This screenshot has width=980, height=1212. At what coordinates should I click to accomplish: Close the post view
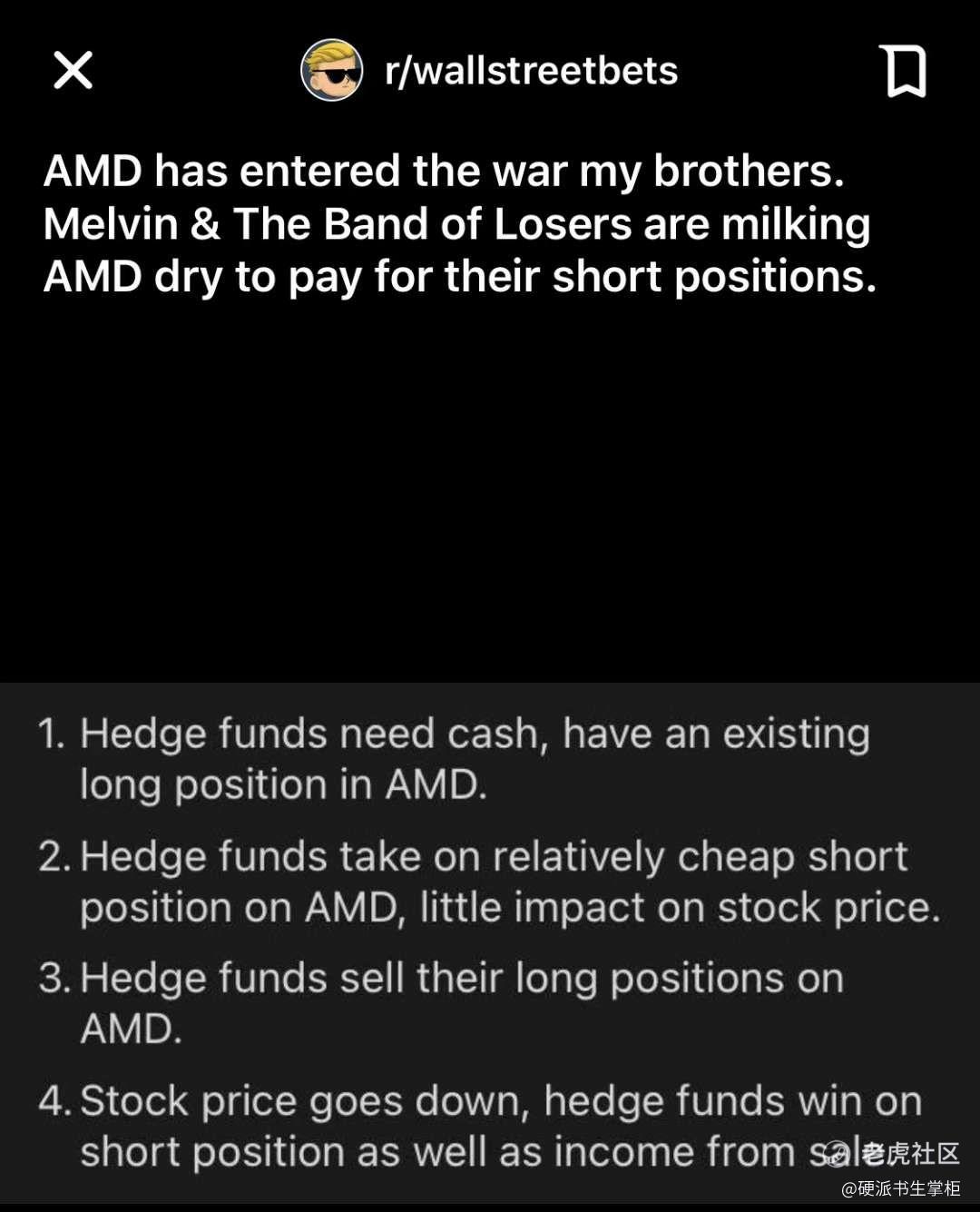click(73, 70)
